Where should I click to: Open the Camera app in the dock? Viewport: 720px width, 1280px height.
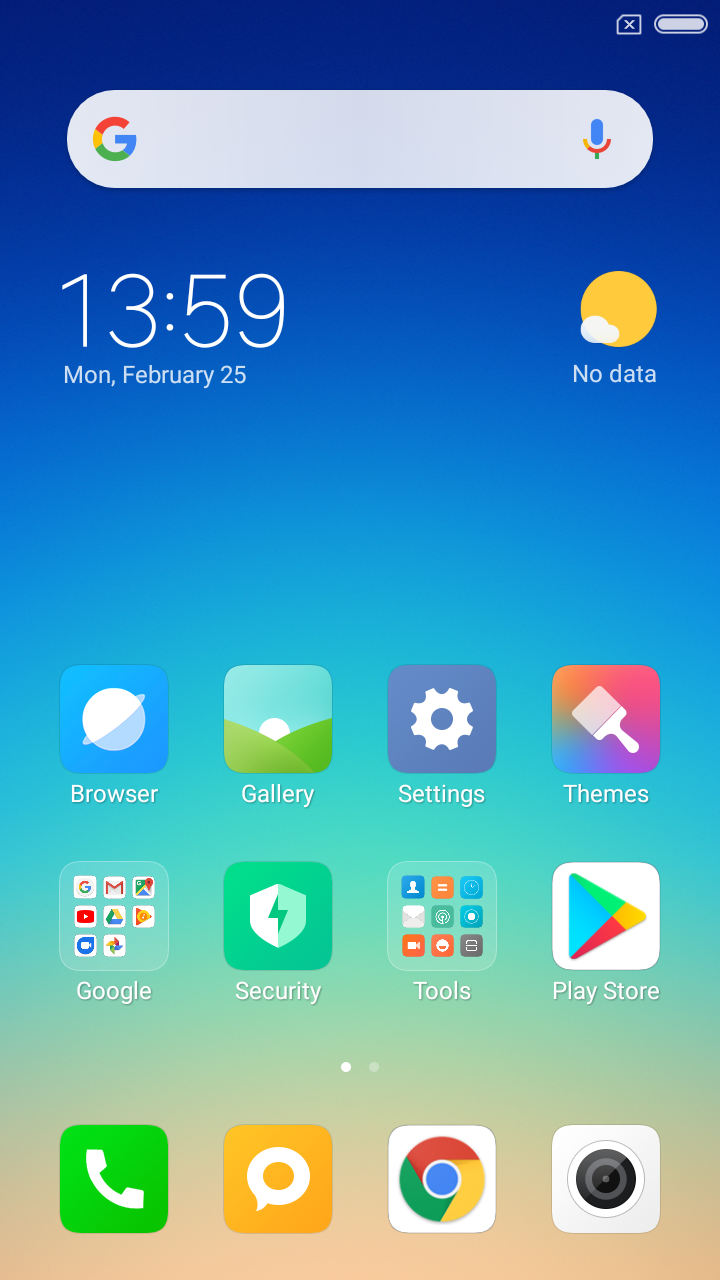(606, 1179)
